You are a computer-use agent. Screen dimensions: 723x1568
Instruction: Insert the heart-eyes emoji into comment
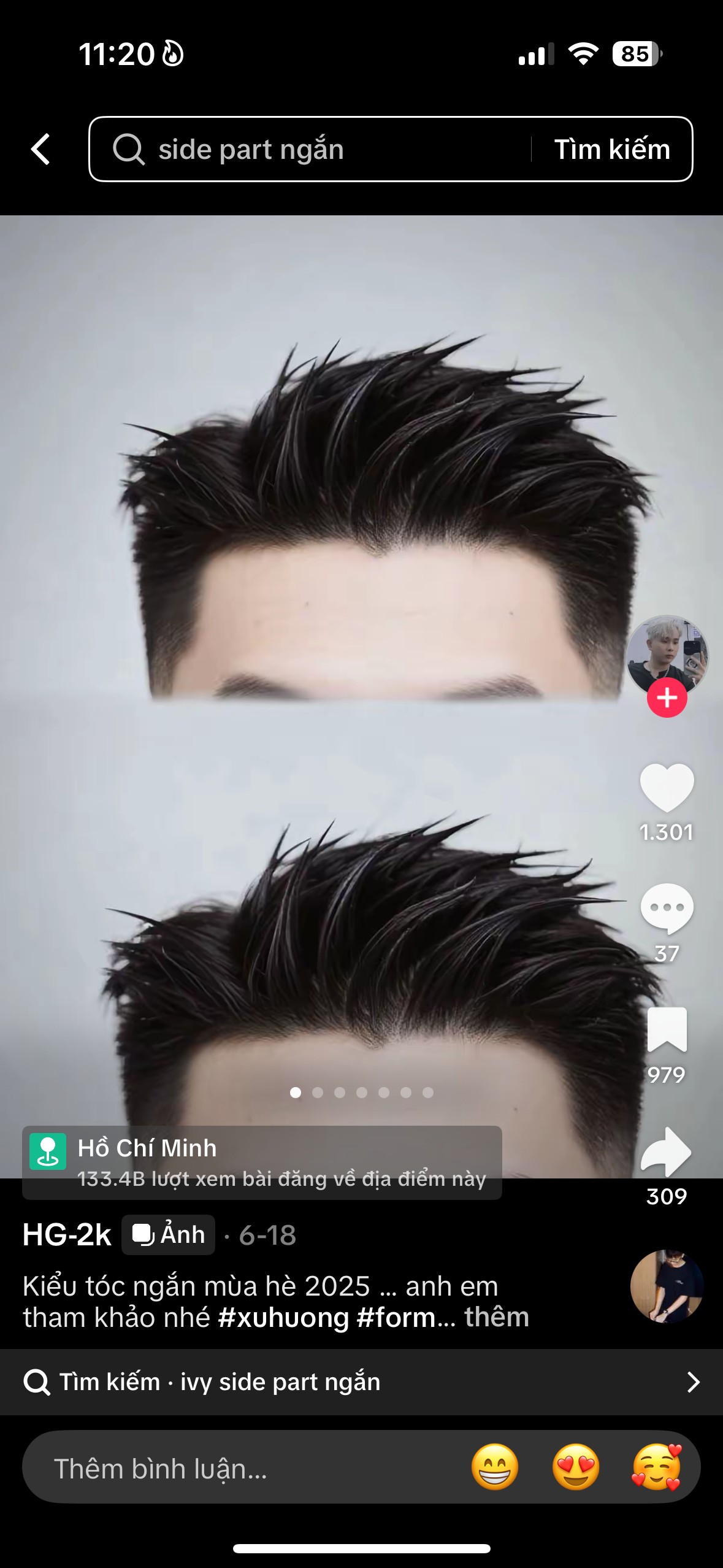576,1467
